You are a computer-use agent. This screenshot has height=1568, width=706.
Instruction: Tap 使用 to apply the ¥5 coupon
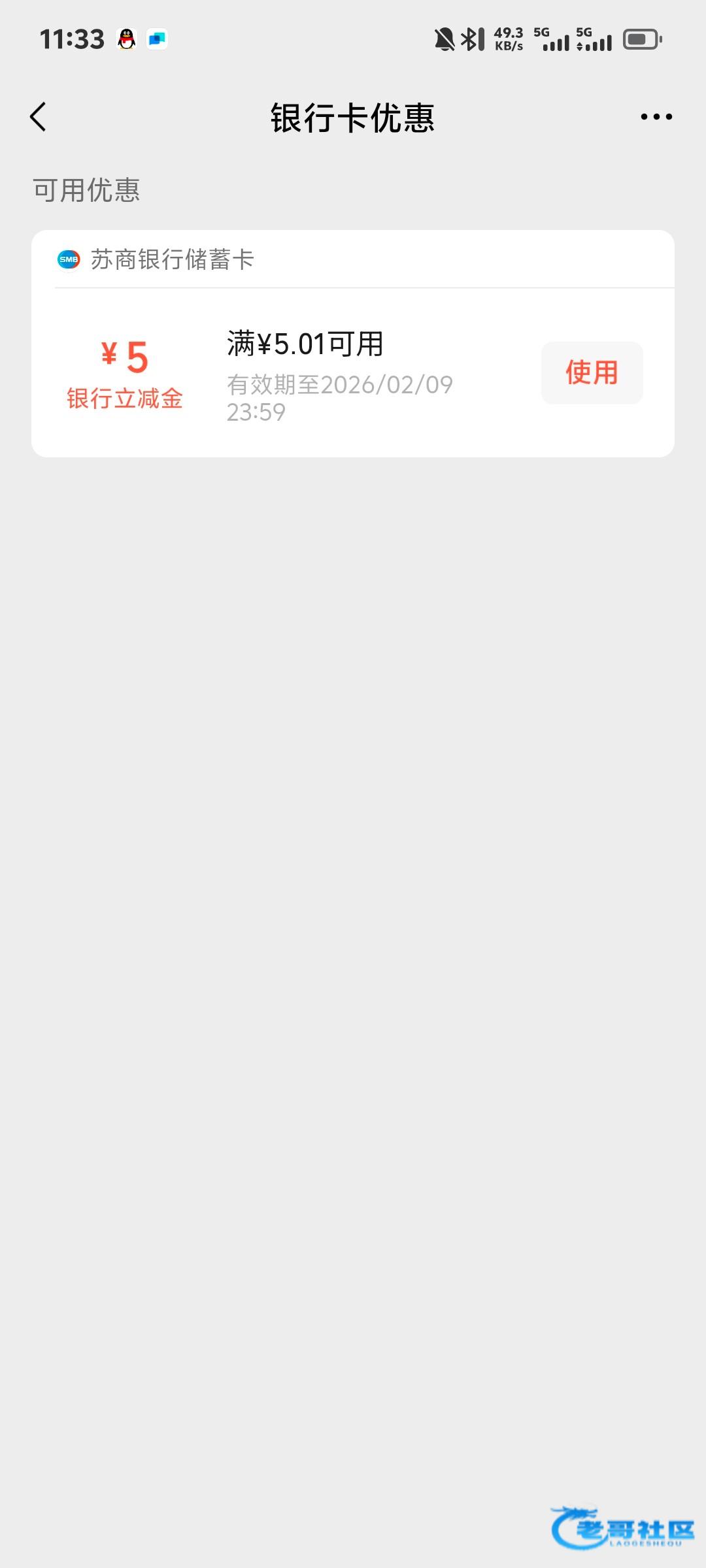592,372
